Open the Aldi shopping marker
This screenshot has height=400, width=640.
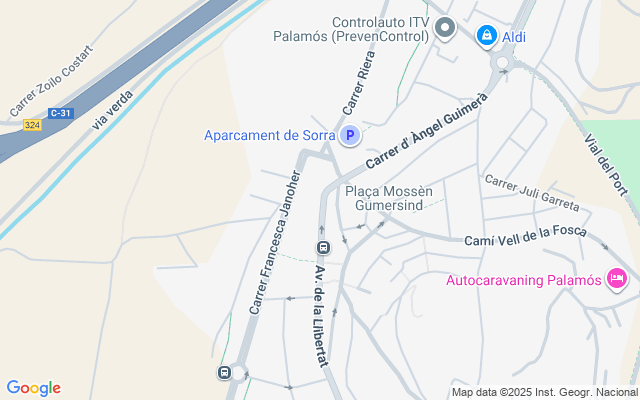click(x=486, y=35)
